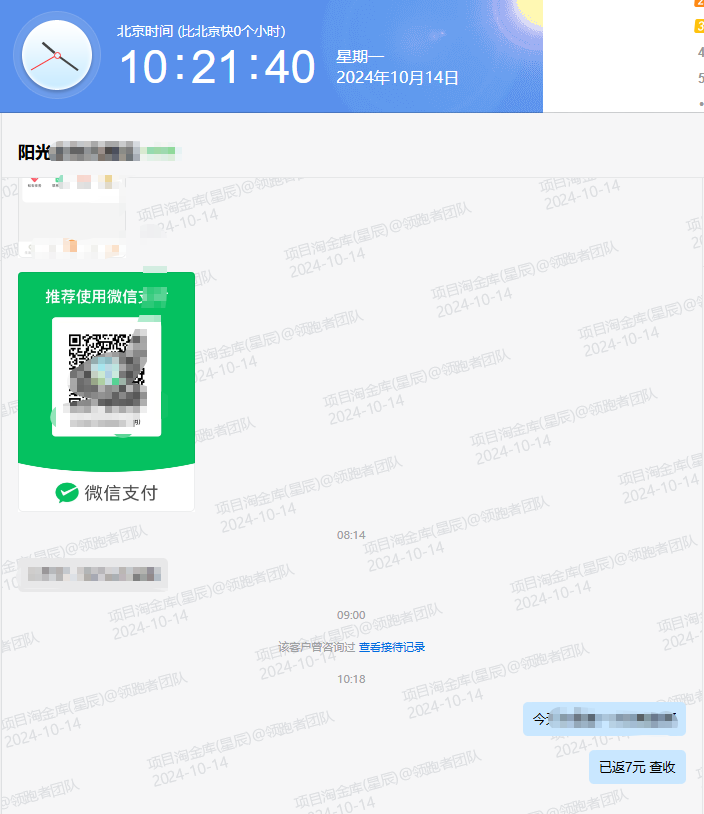Open the screenshot image above the QR message
The width and height of the screenshot is (704, 814).
click(72, 215)
